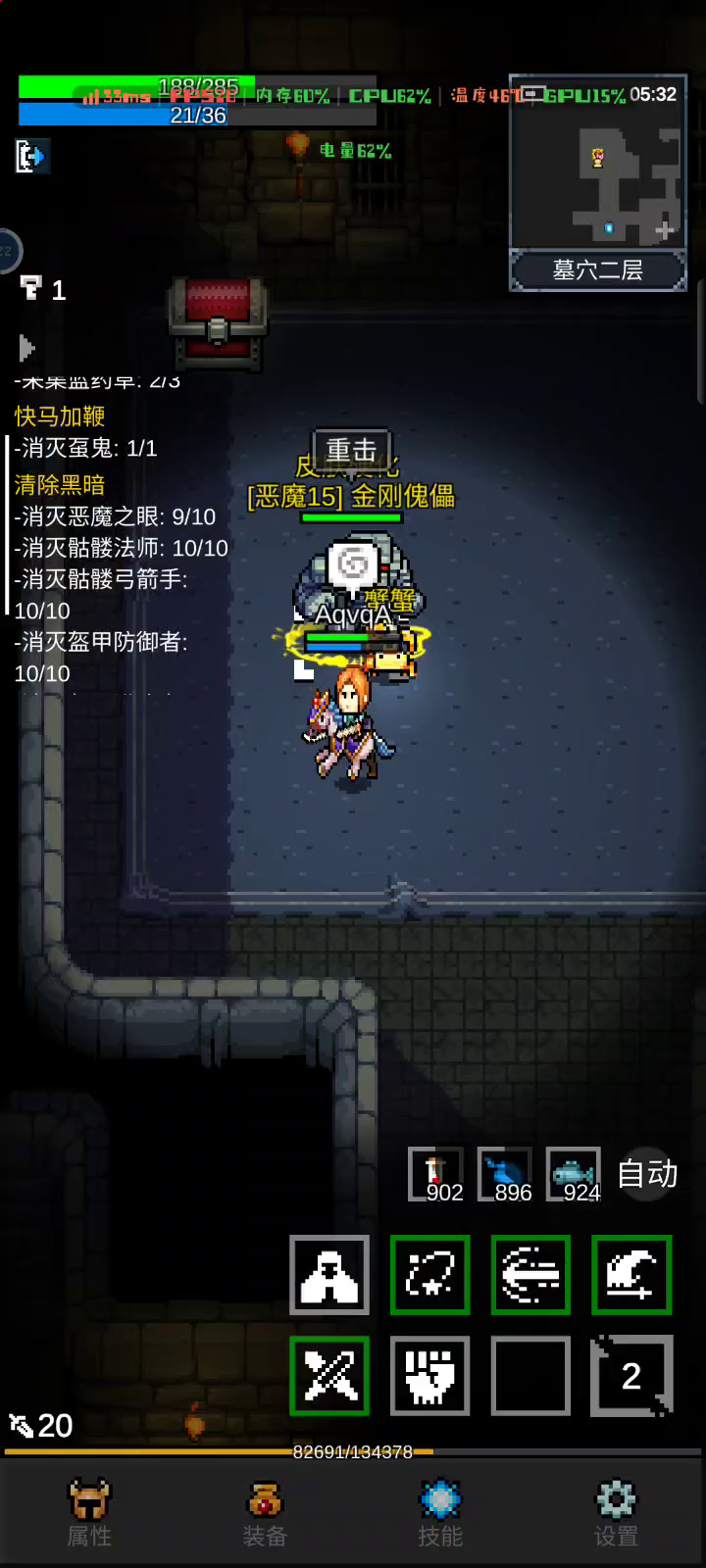This screenshot has height=1568, width=706.
Task: Activate the fist skill
Action: [x=430, y=1376]
